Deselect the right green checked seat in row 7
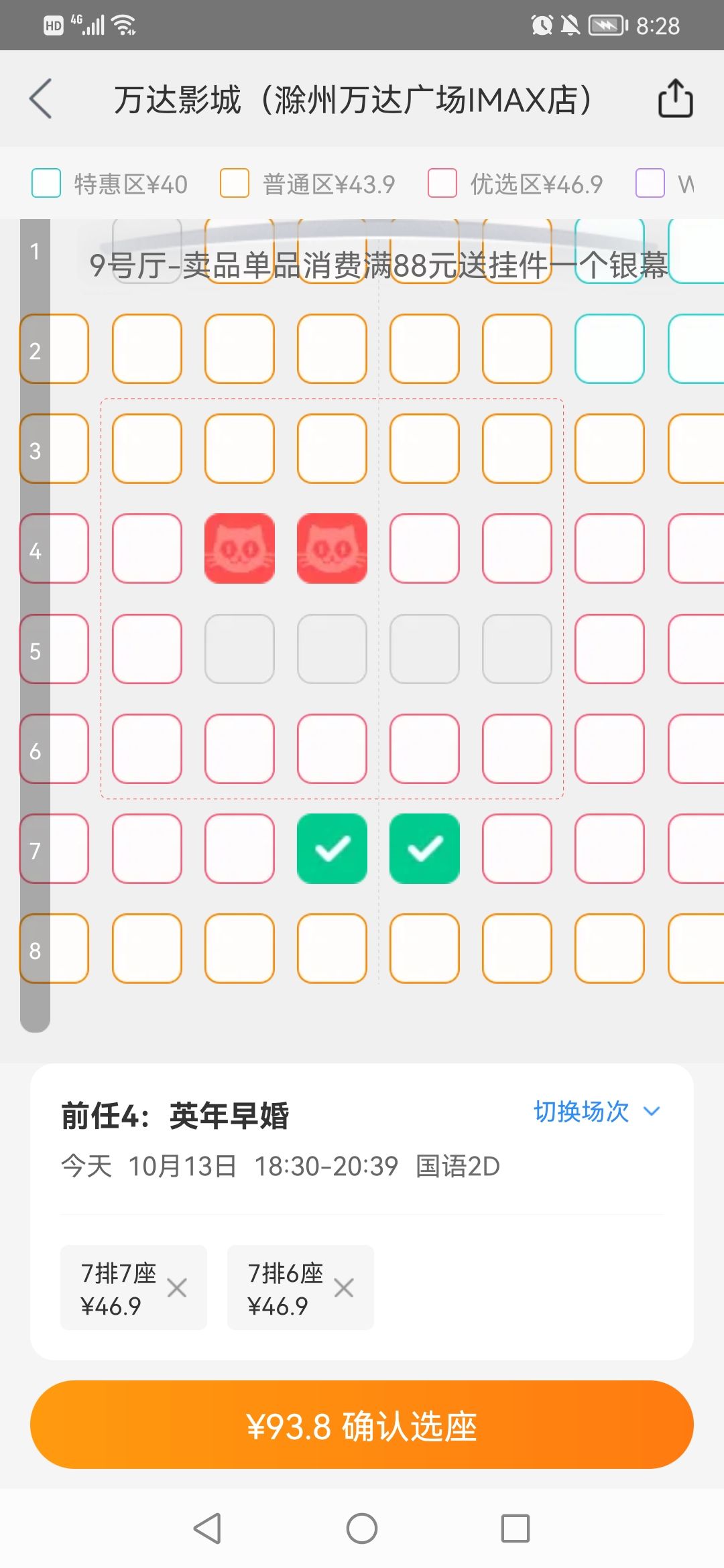 pos(424,848)
